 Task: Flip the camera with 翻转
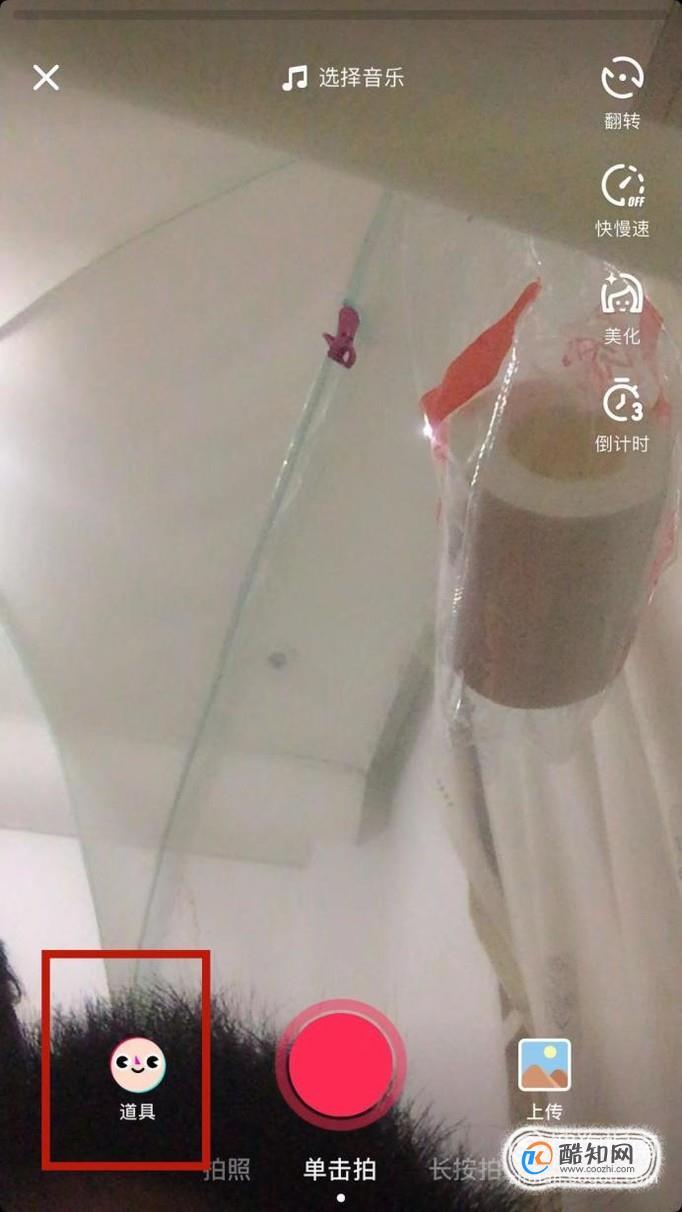click(x=622, y=94)
